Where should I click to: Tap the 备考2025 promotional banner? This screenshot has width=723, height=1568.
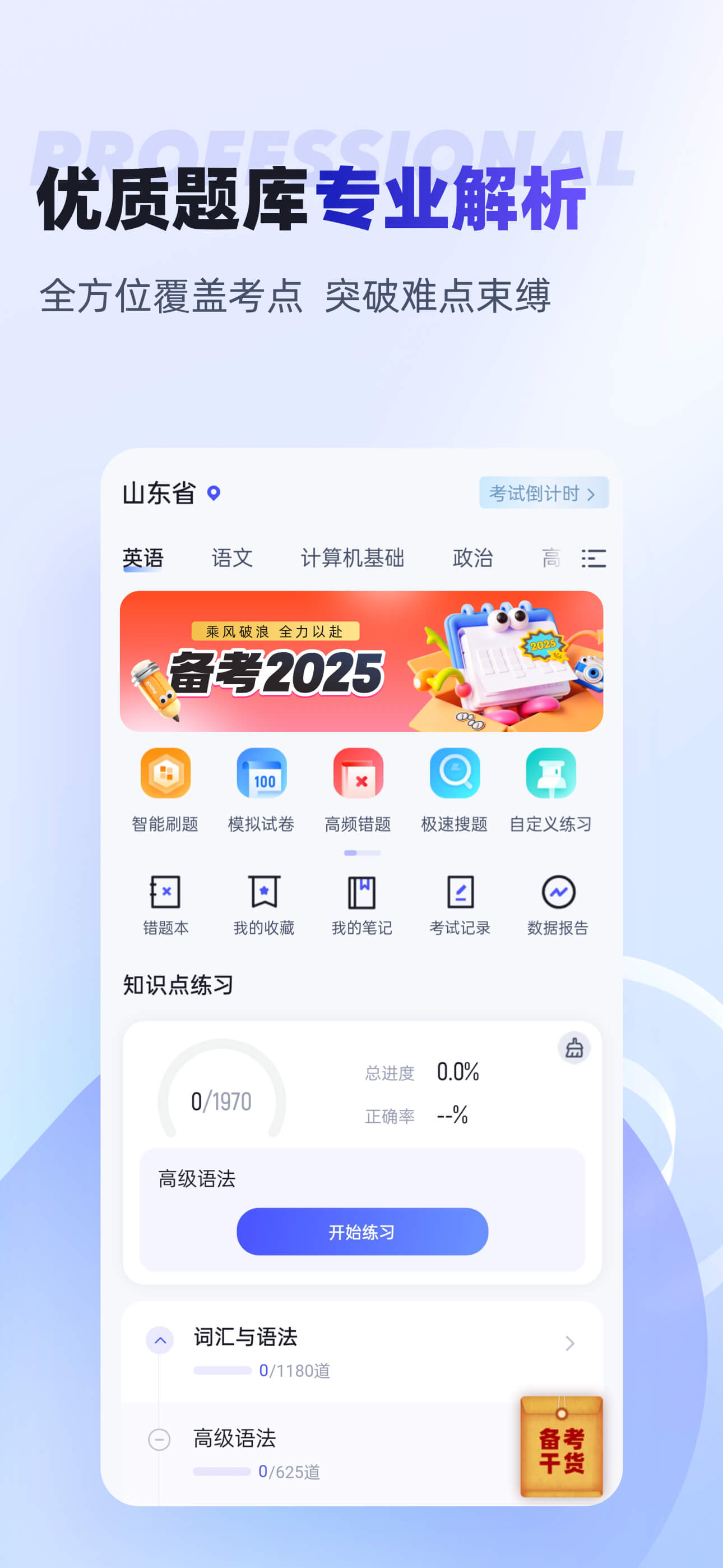point(361,663)
